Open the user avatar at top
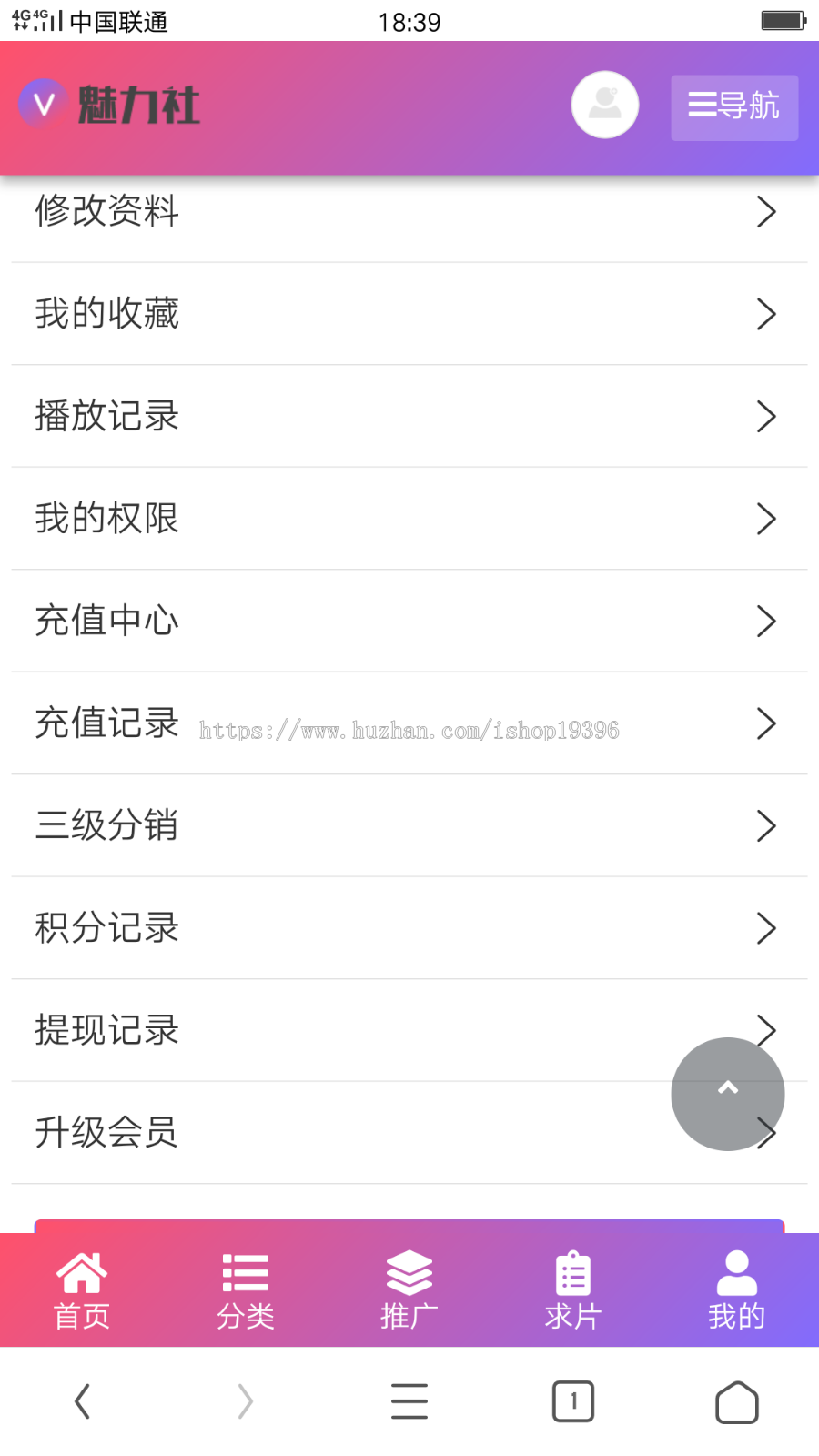Viewport: 819px width, 1456px height. coord(604,105)
